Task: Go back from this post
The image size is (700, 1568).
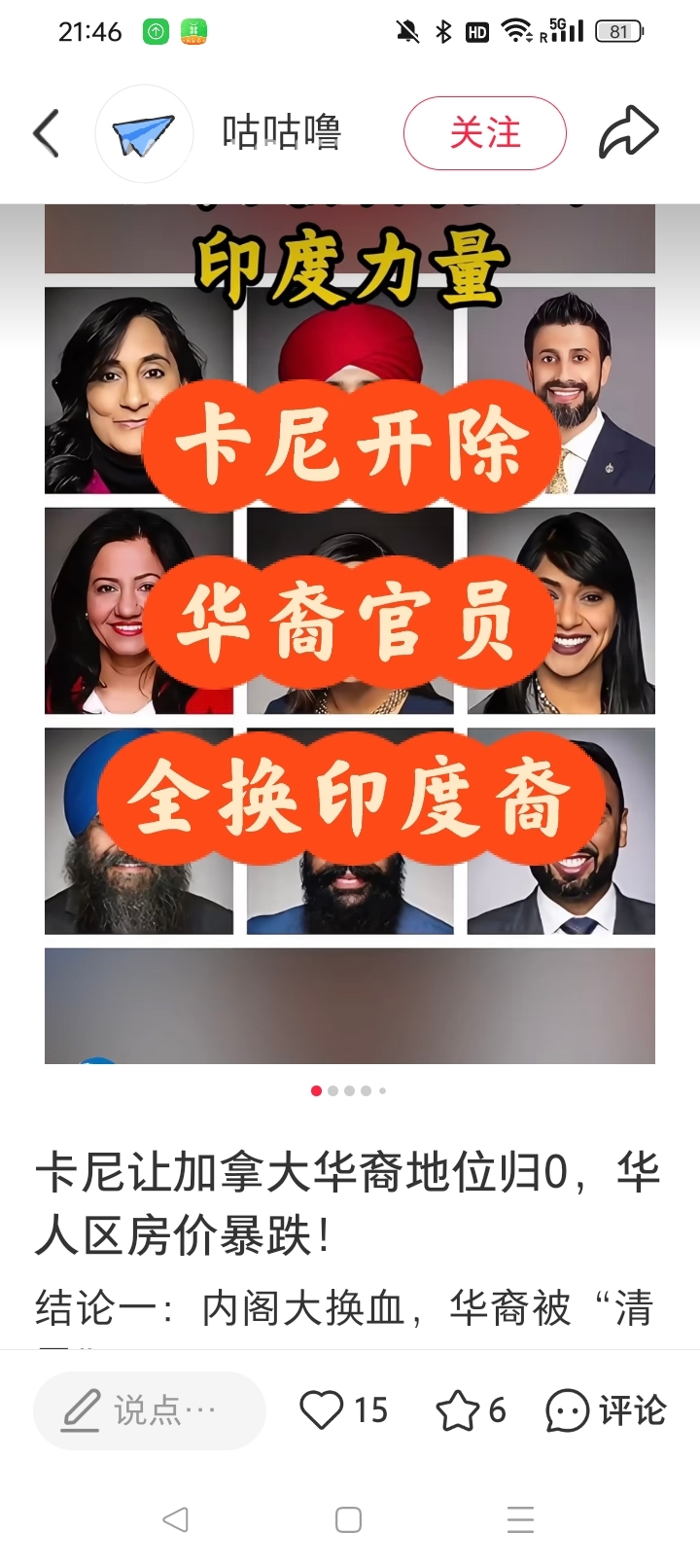Action: click(46, 133)
